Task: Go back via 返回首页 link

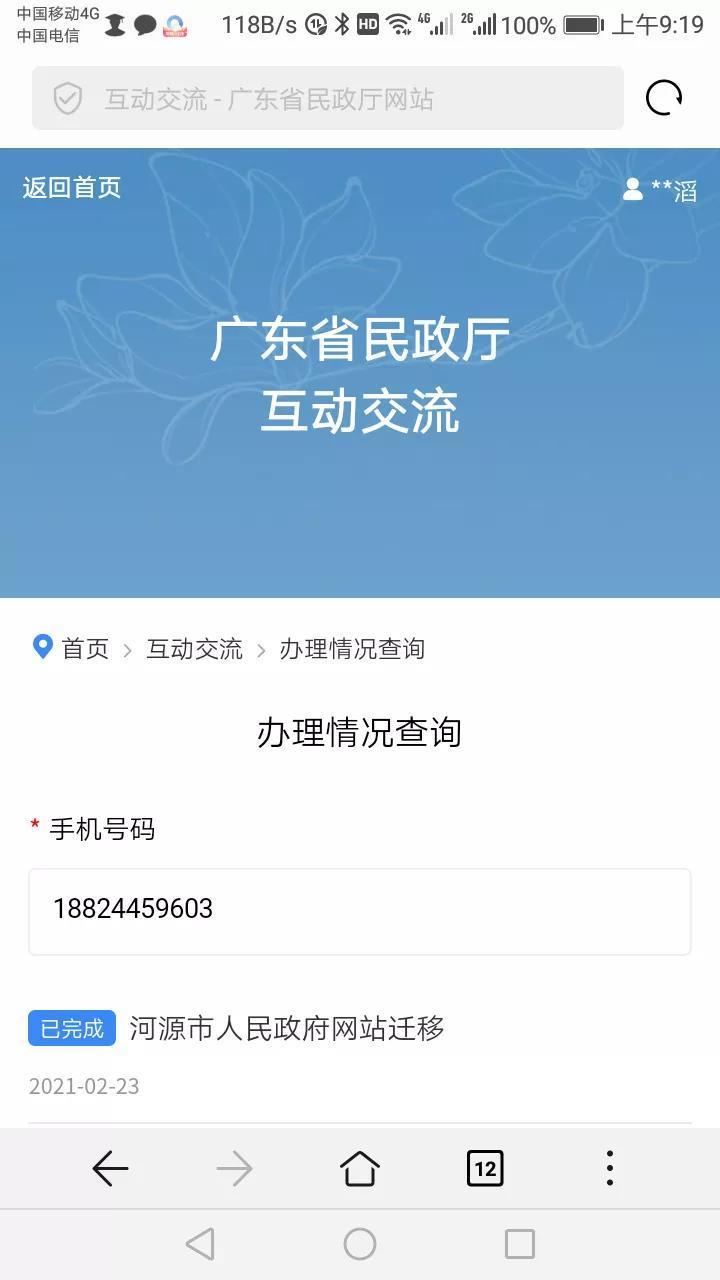Action: point(72,187)
